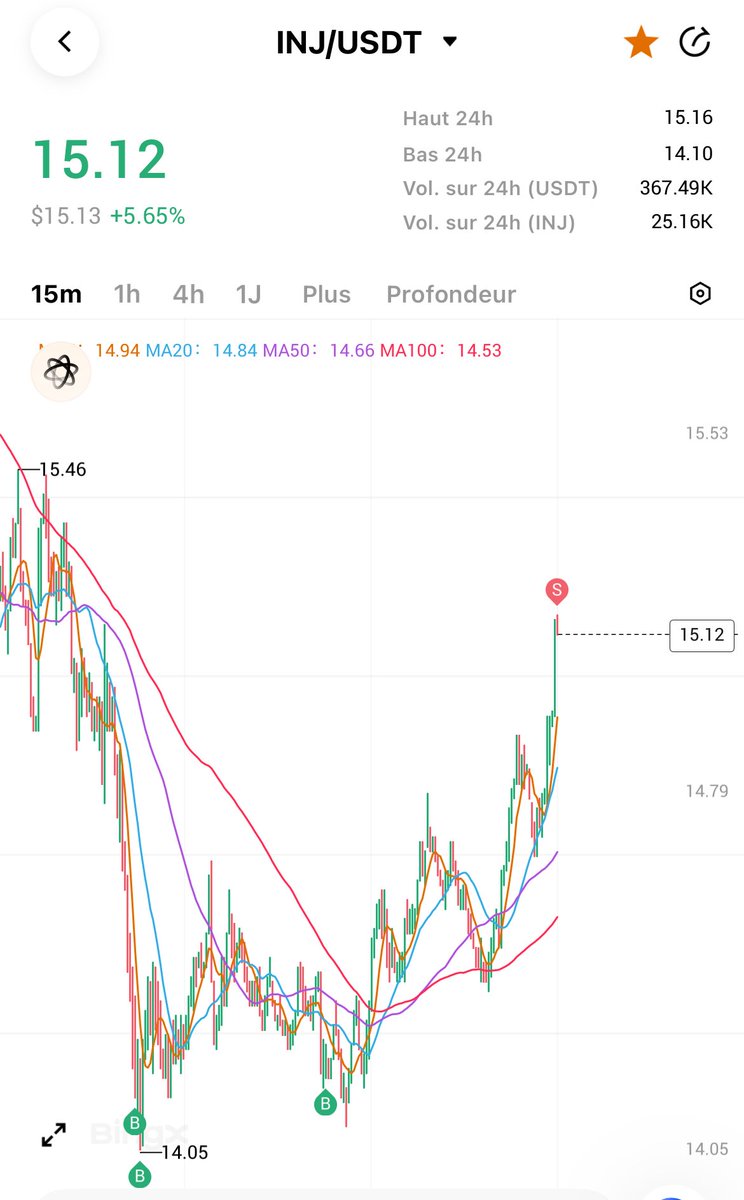The width and height of the screenshot is (744, 1200).
Task: Switch to the 1J timeframe
Action: click(248, 294)
